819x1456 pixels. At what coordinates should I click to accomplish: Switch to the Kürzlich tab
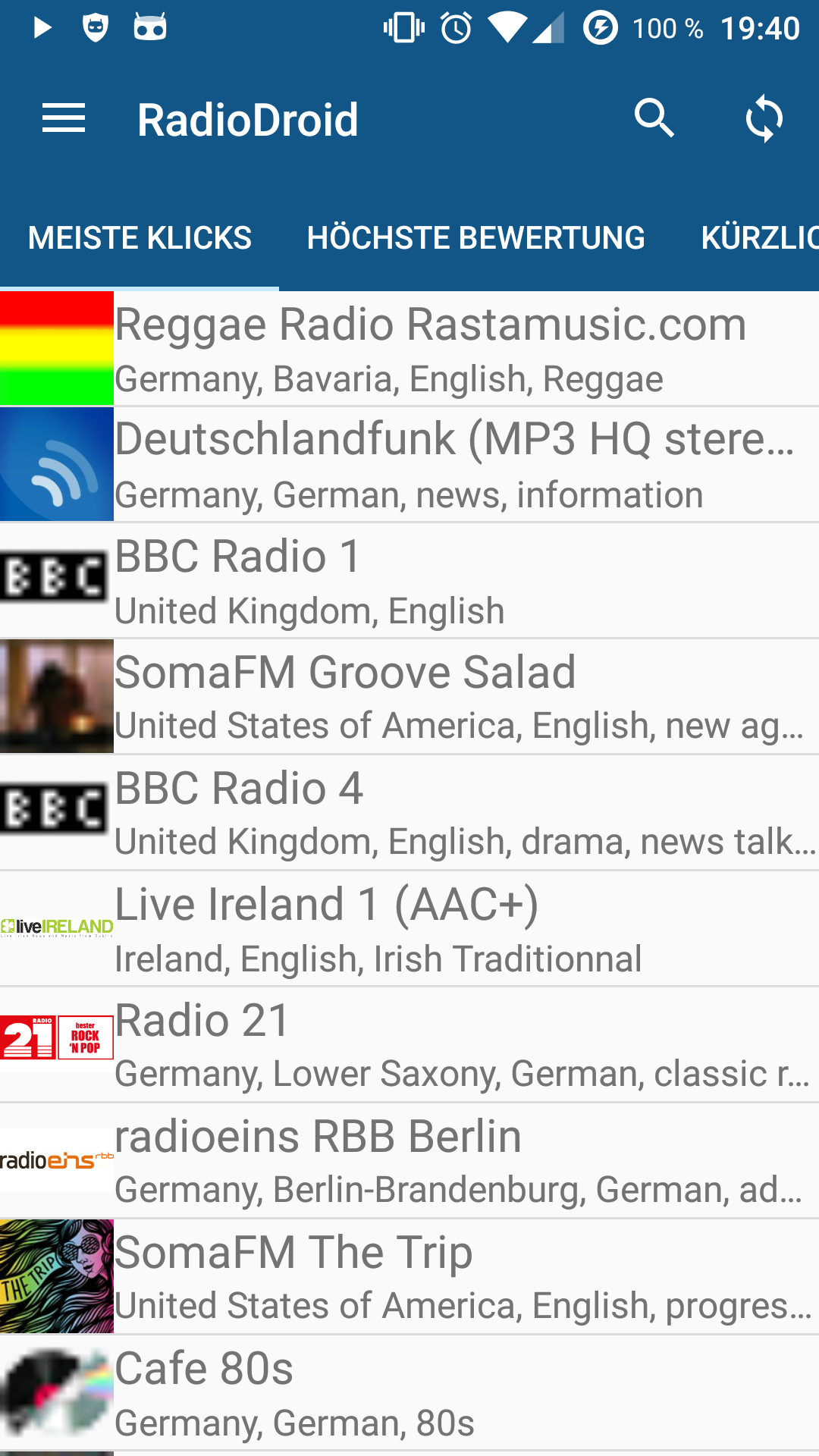pyautogui.click(x=760, y=238)
